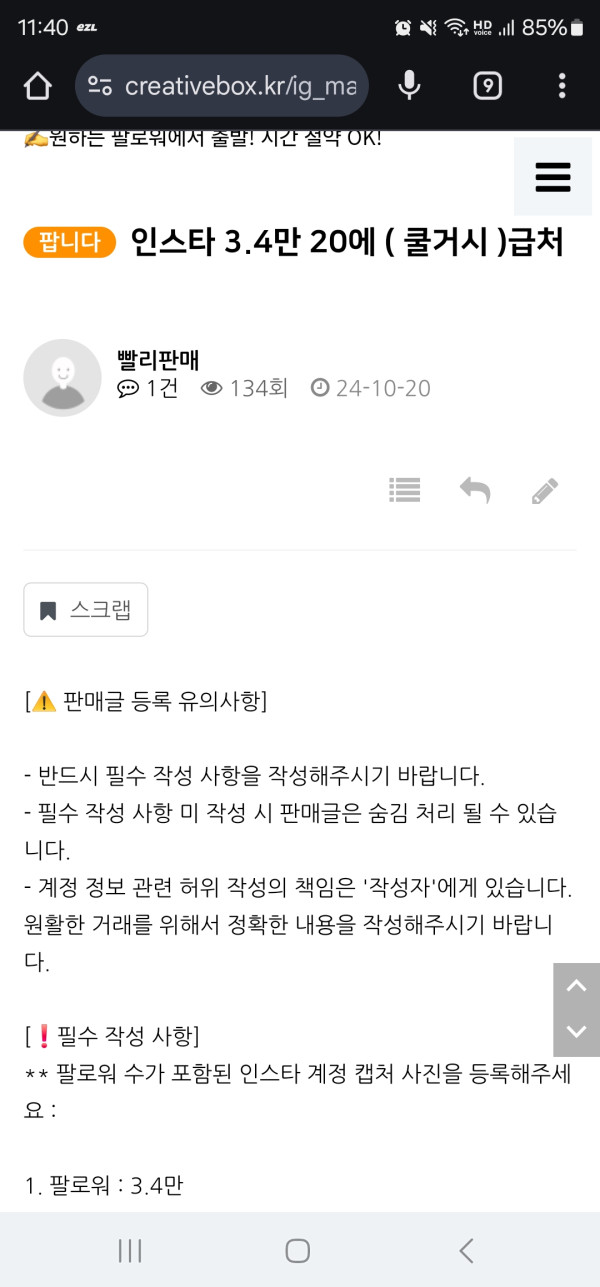Jump to the bottom of the page
The image size is (600, 1287).
(576, 1032)
